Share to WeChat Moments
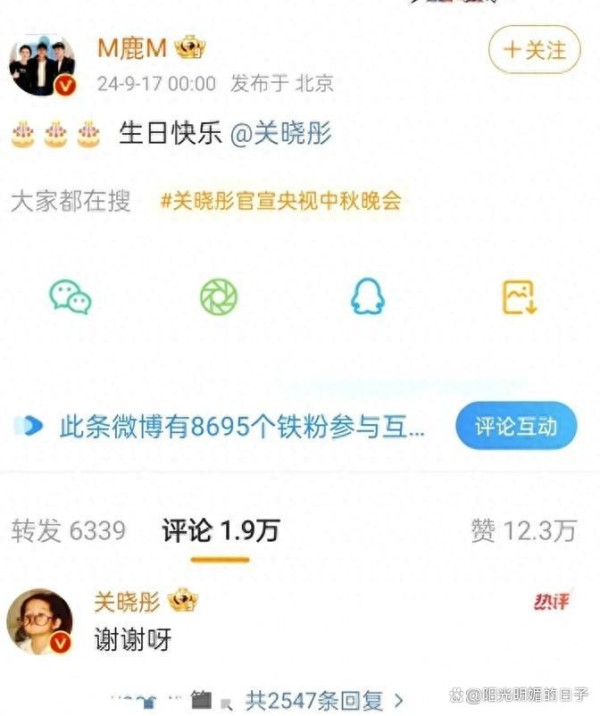Viewport: 600px width, 716px height. pyautogui.click(x=219, y=296)
